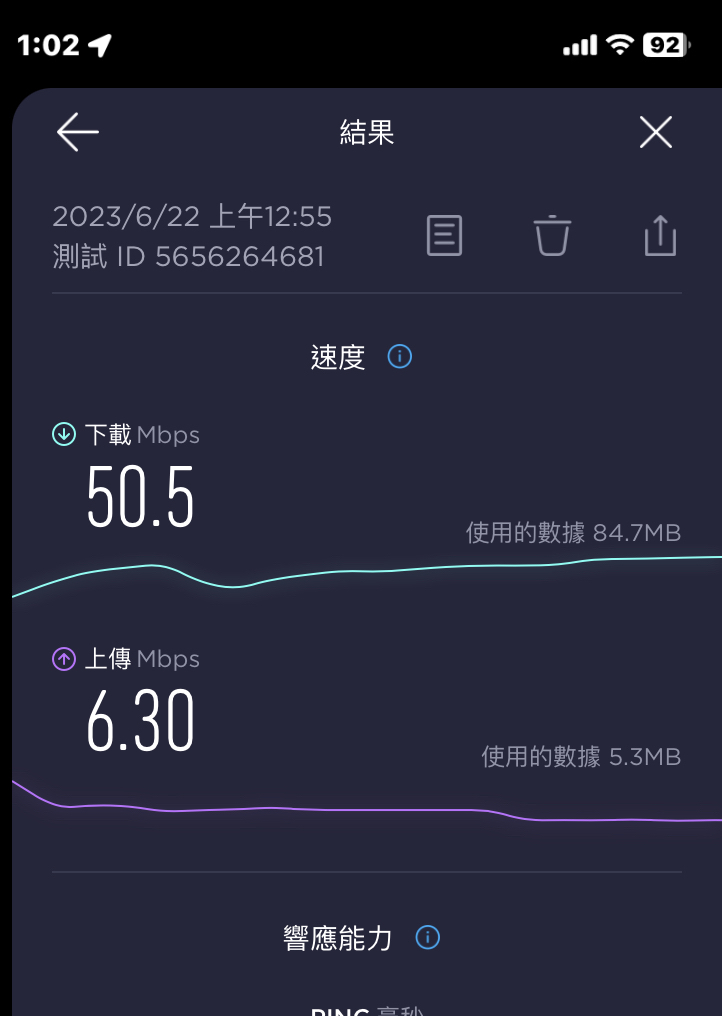Share this speed test result
The image size is (722, 1016).
(x=660, y=236)
